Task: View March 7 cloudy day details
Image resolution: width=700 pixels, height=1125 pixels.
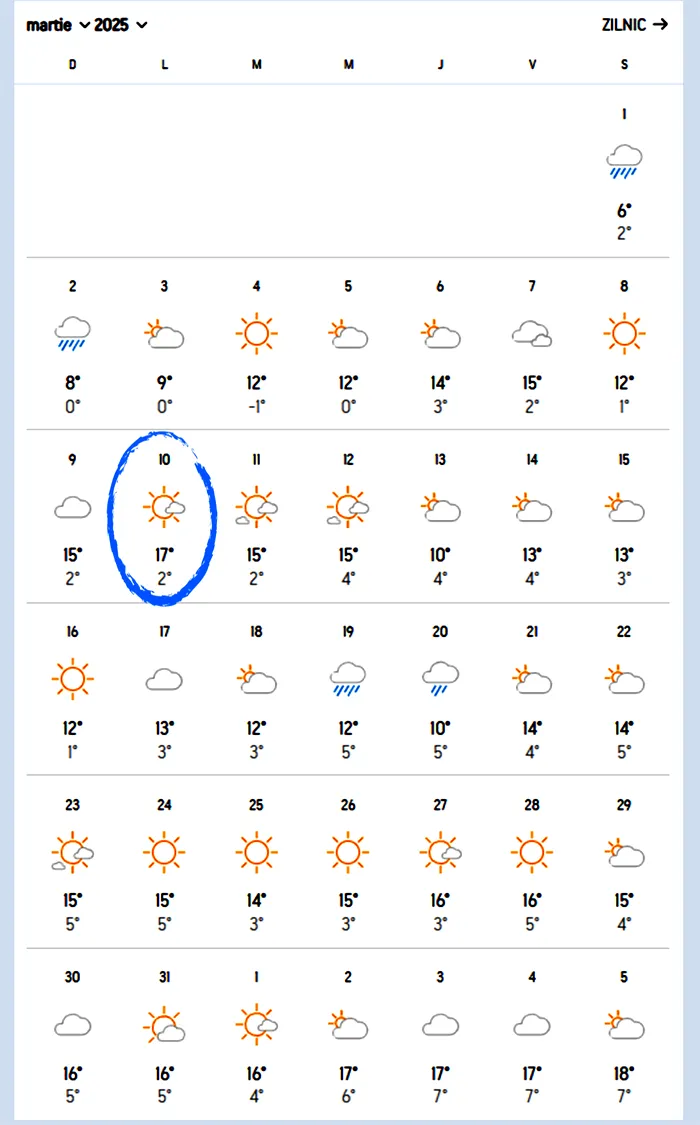Action: [x=531, y=345]
